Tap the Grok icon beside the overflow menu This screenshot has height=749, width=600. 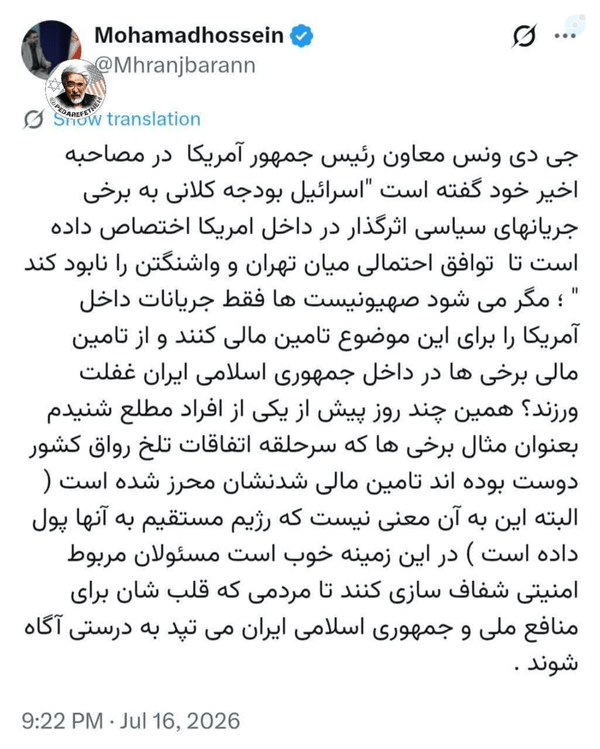524,36
